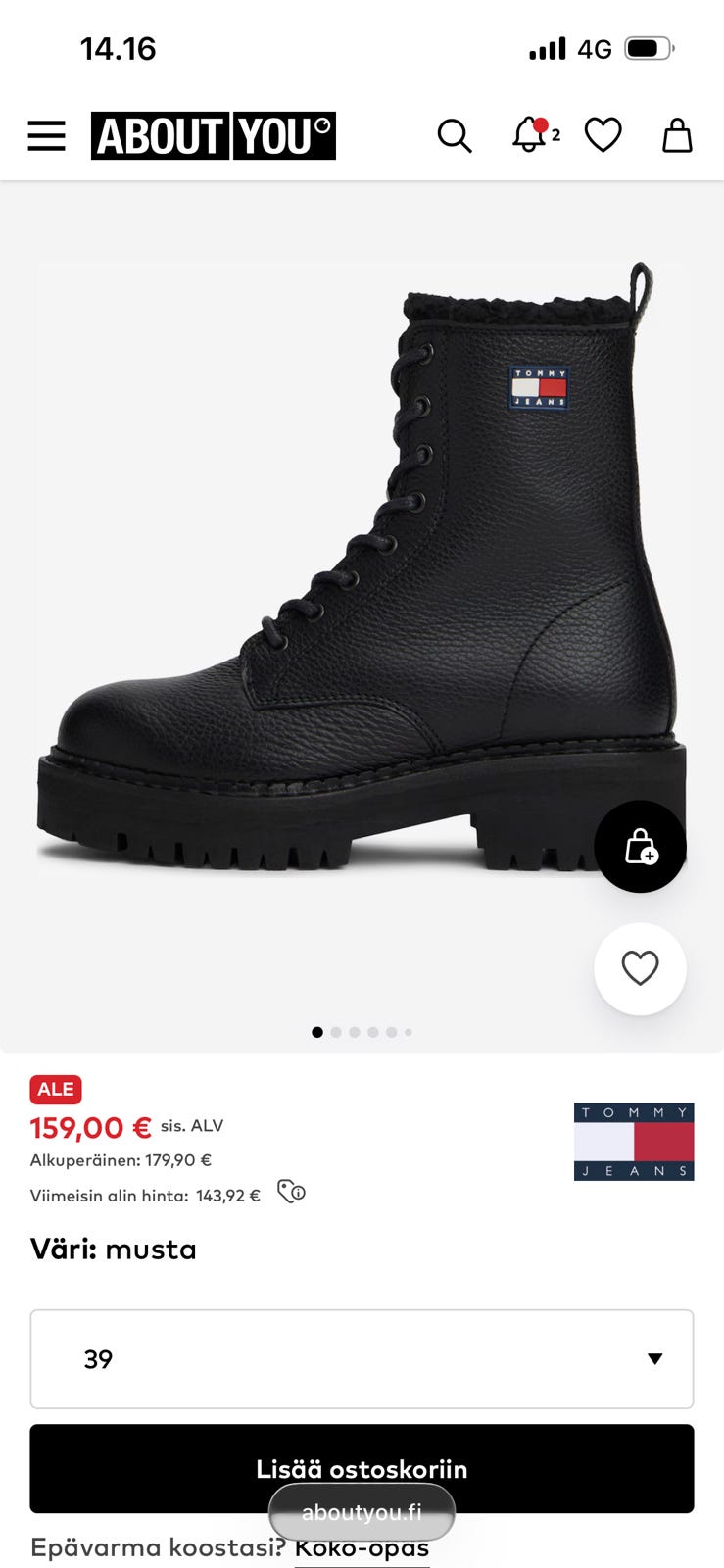Open the shopping bag
This screenshot has height=1568, width=724.
click(677, 135)
